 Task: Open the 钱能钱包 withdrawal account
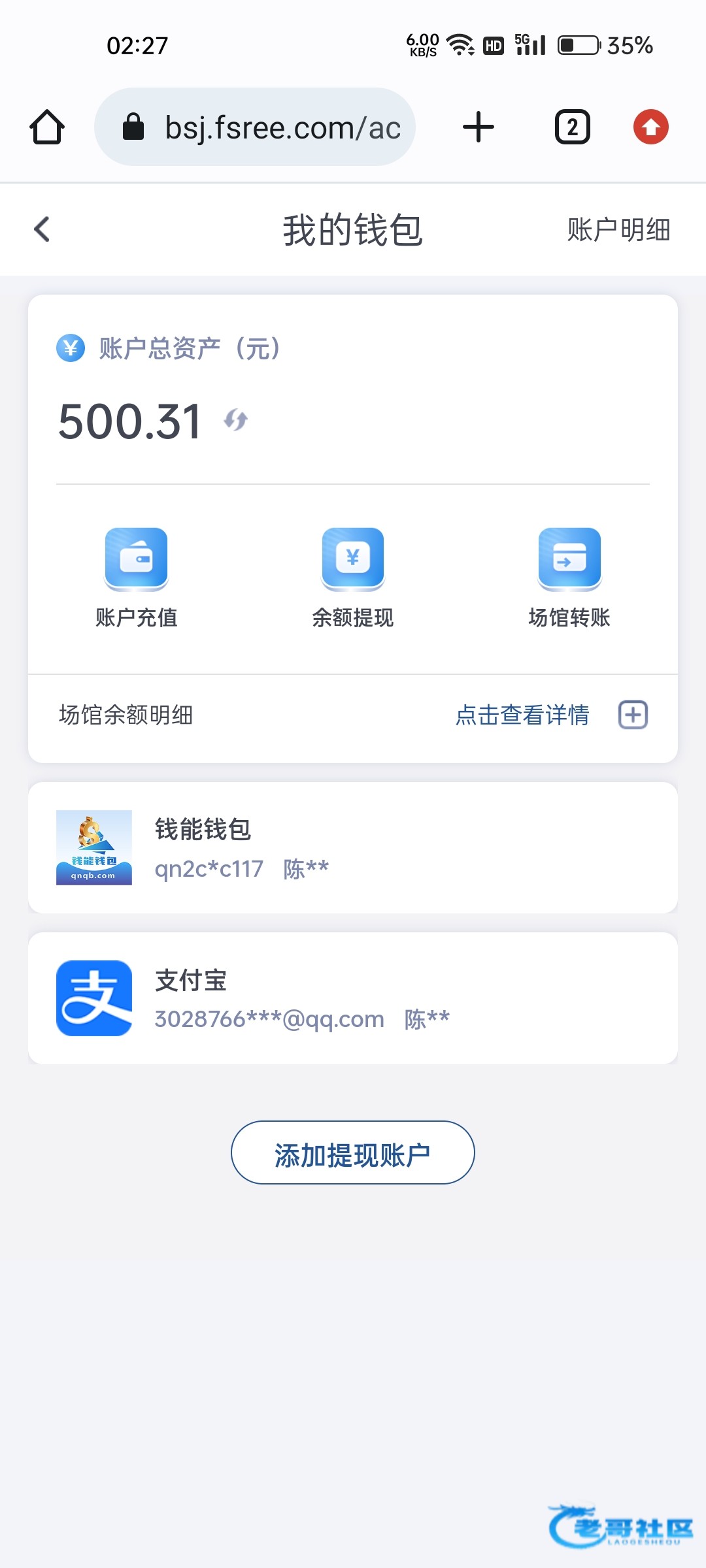[x=353, y=847]
